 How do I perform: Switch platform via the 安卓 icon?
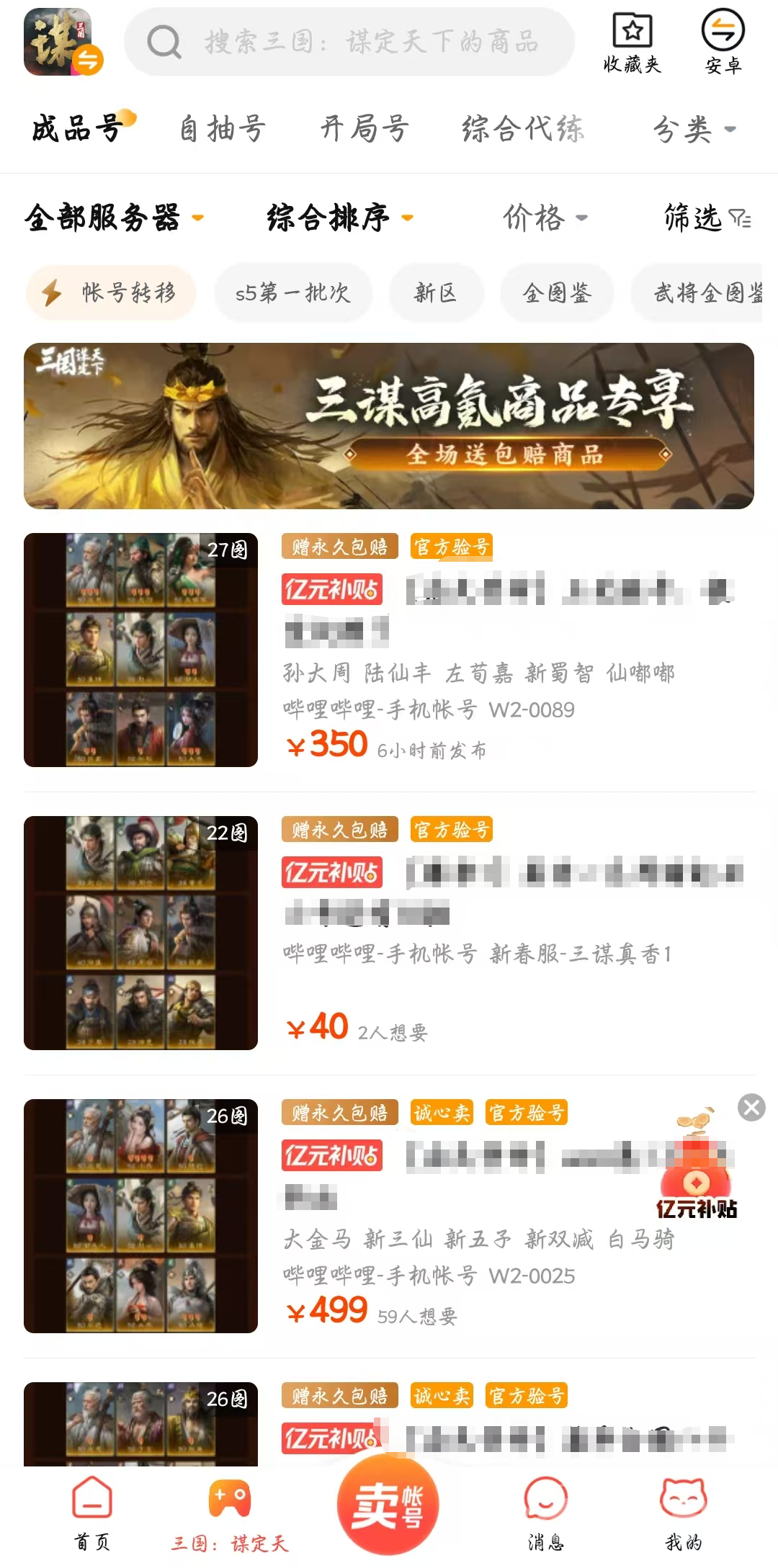coord(723,42)
